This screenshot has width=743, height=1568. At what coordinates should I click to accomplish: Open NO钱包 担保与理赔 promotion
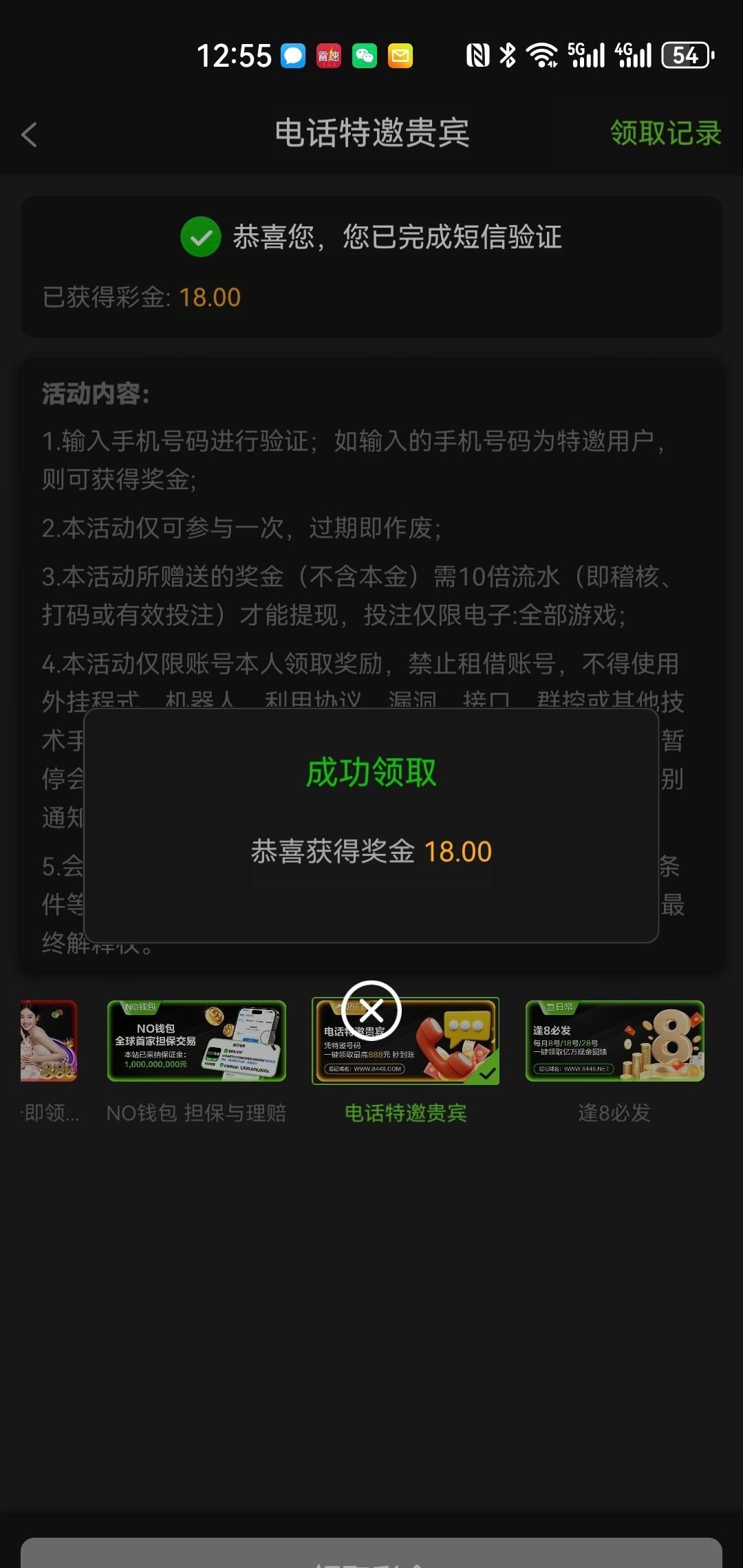(x=196, y=1041)
